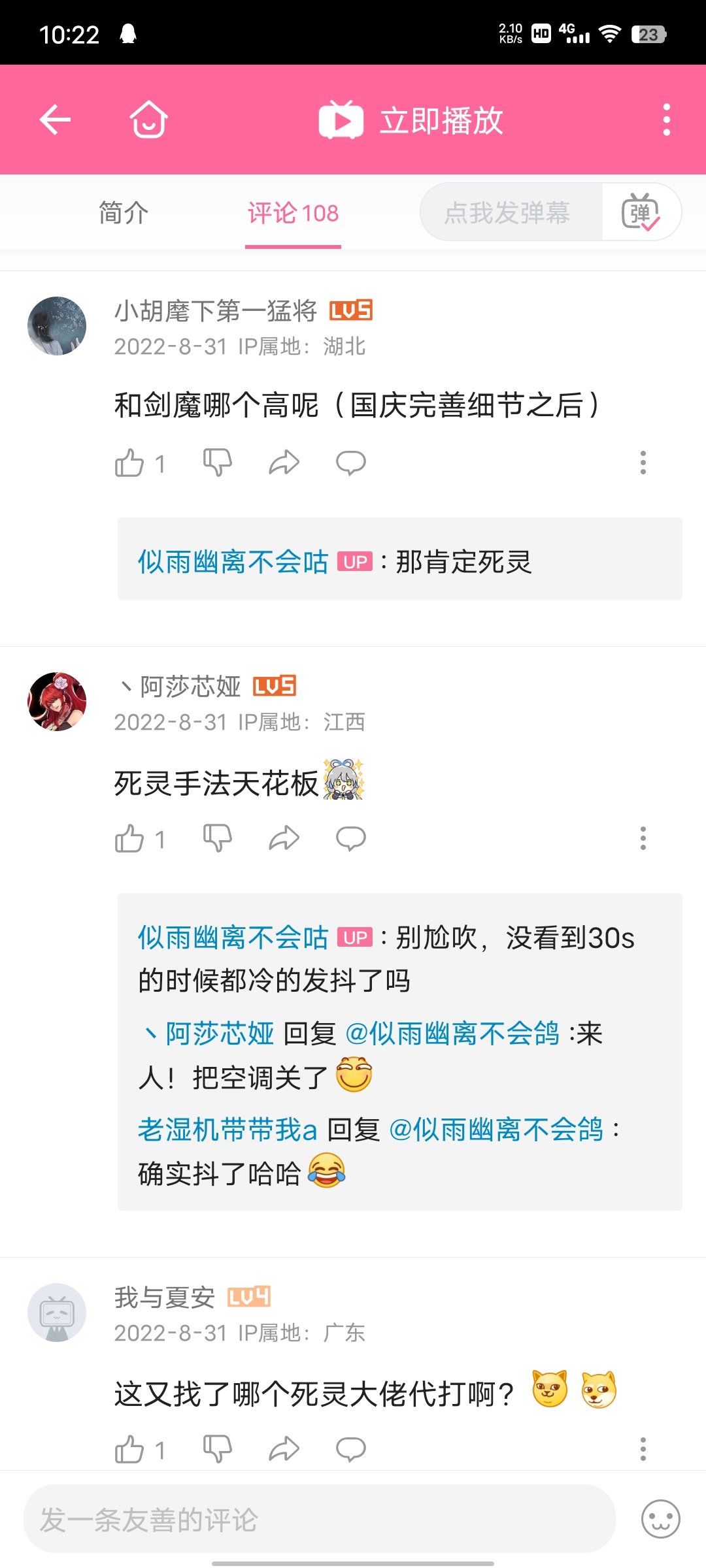The width and height of the screenshot is (706, 1568).
Task: Reply to 阿莎芯娅's comment with bubble icon
Action: 350,838
